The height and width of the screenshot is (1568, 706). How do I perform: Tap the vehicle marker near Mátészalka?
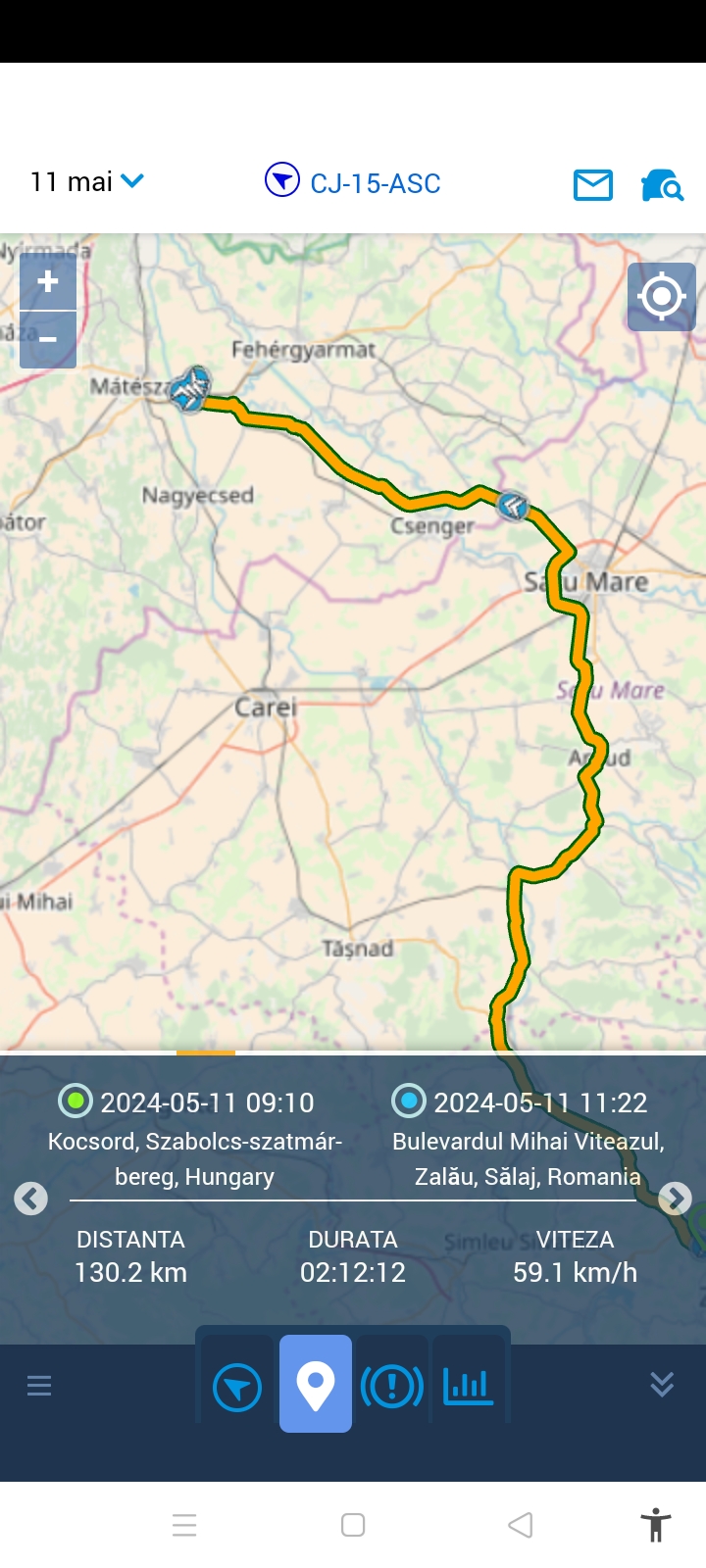point(189,390)
